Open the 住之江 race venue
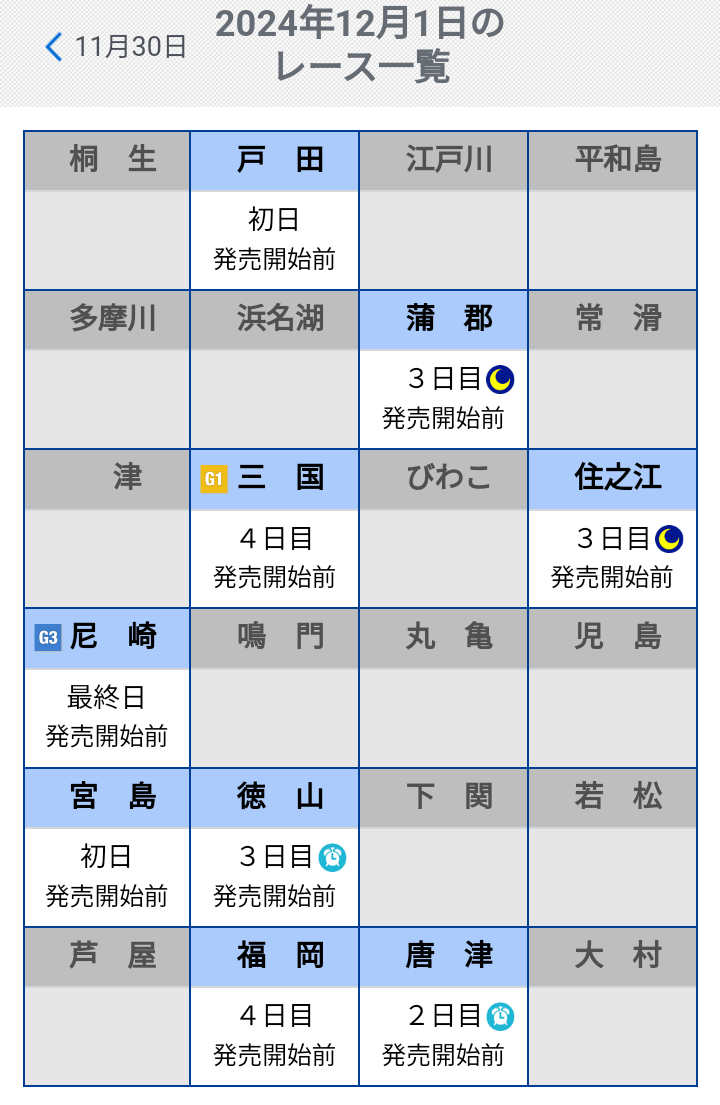 [x=612, y=530]
